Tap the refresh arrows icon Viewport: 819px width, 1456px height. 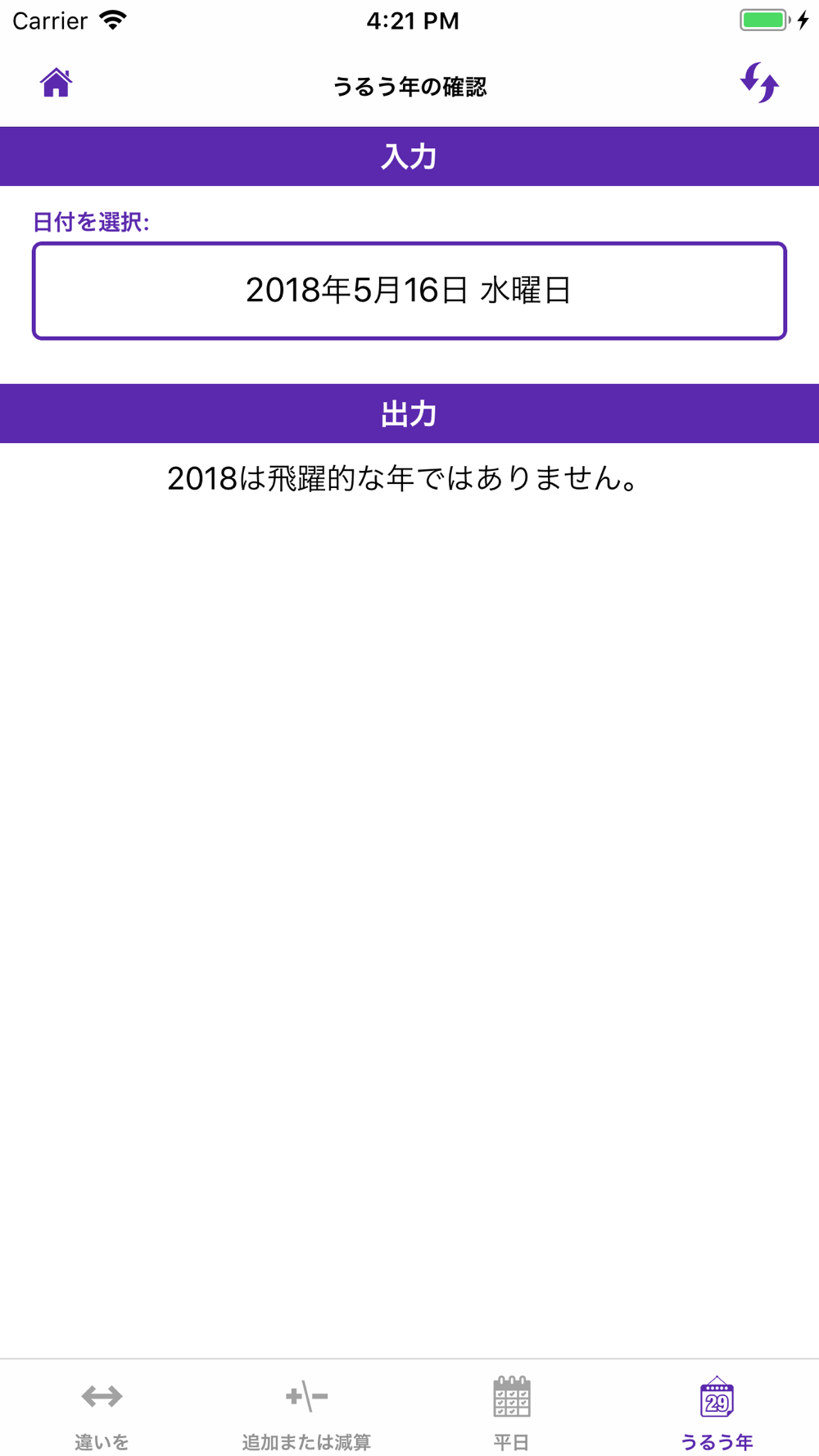click(x=759, y=83)
